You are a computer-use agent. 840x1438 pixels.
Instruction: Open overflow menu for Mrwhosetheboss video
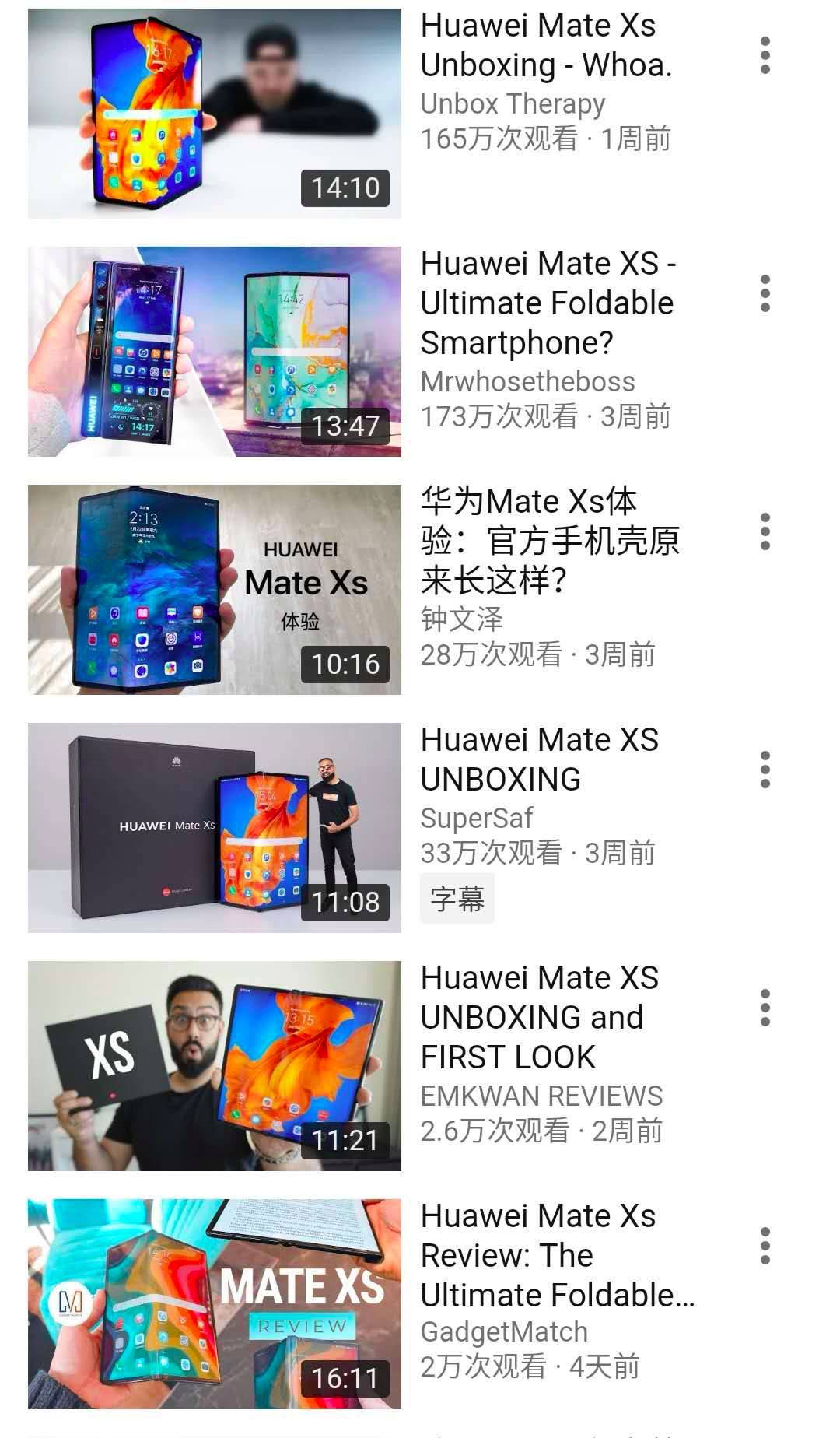click(x=765, y=294)
